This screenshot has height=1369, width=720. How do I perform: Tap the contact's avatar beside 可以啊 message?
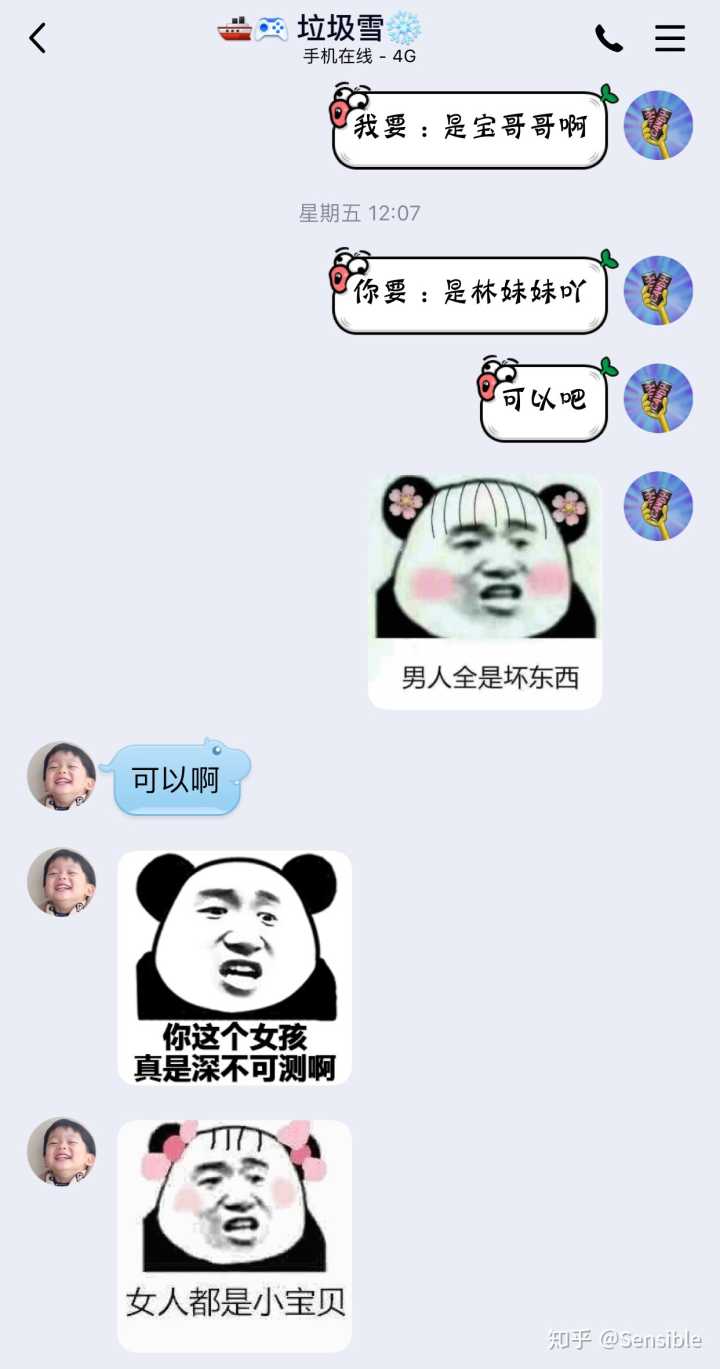[x=62, y=775]
